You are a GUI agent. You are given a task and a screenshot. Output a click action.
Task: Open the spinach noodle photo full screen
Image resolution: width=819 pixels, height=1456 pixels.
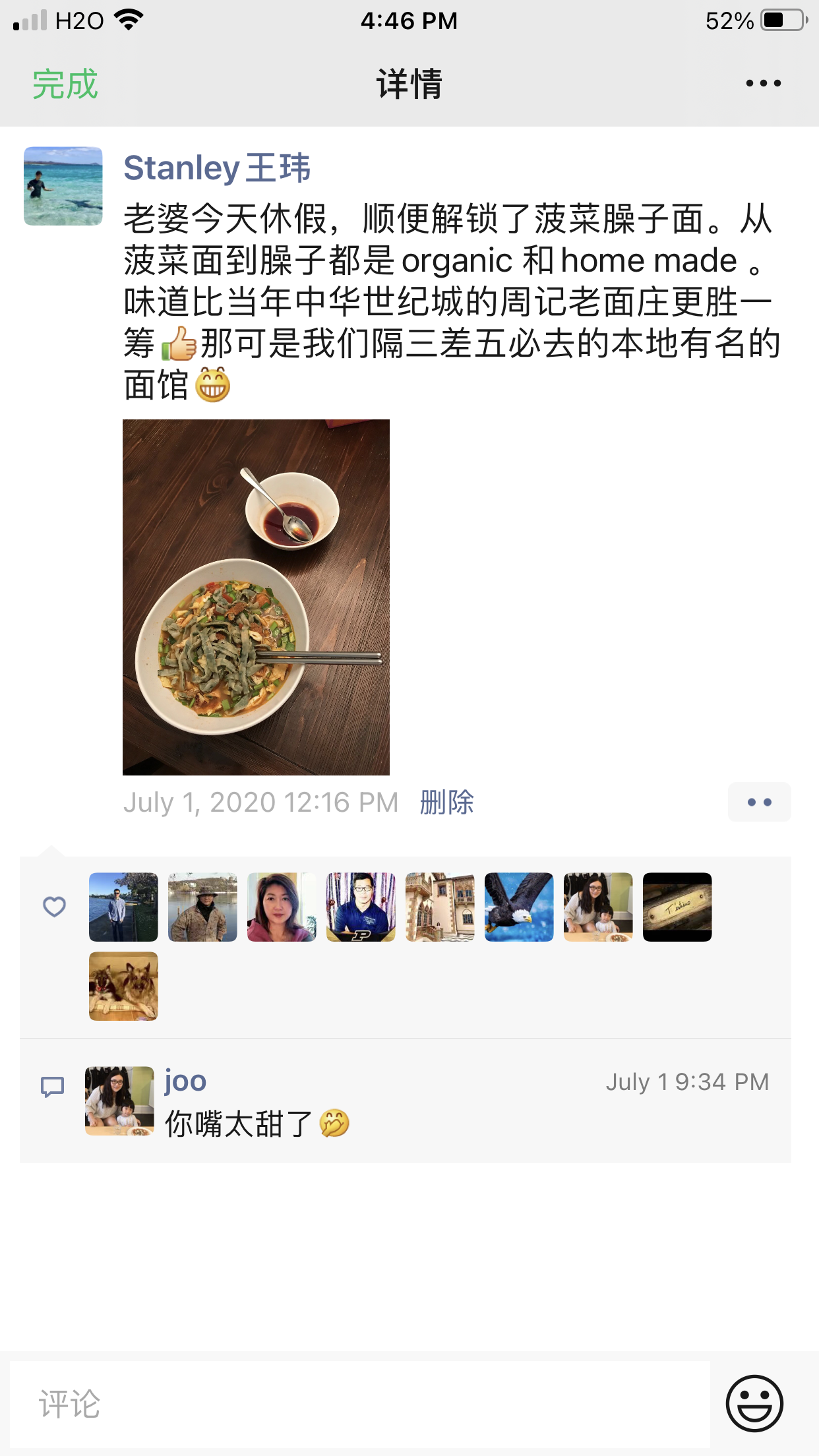point(256,597)
